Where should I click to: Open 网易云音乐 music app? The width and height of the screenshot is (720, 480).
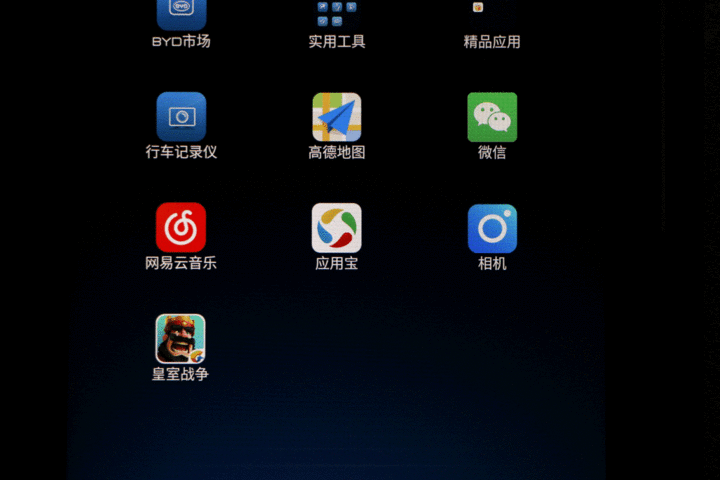click(x=181, y=228)
